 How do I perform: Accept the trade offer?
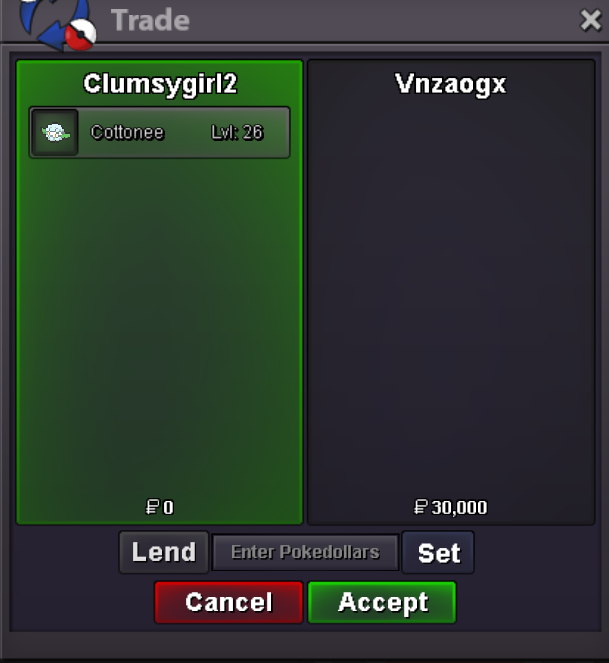[x=382, y=602]
